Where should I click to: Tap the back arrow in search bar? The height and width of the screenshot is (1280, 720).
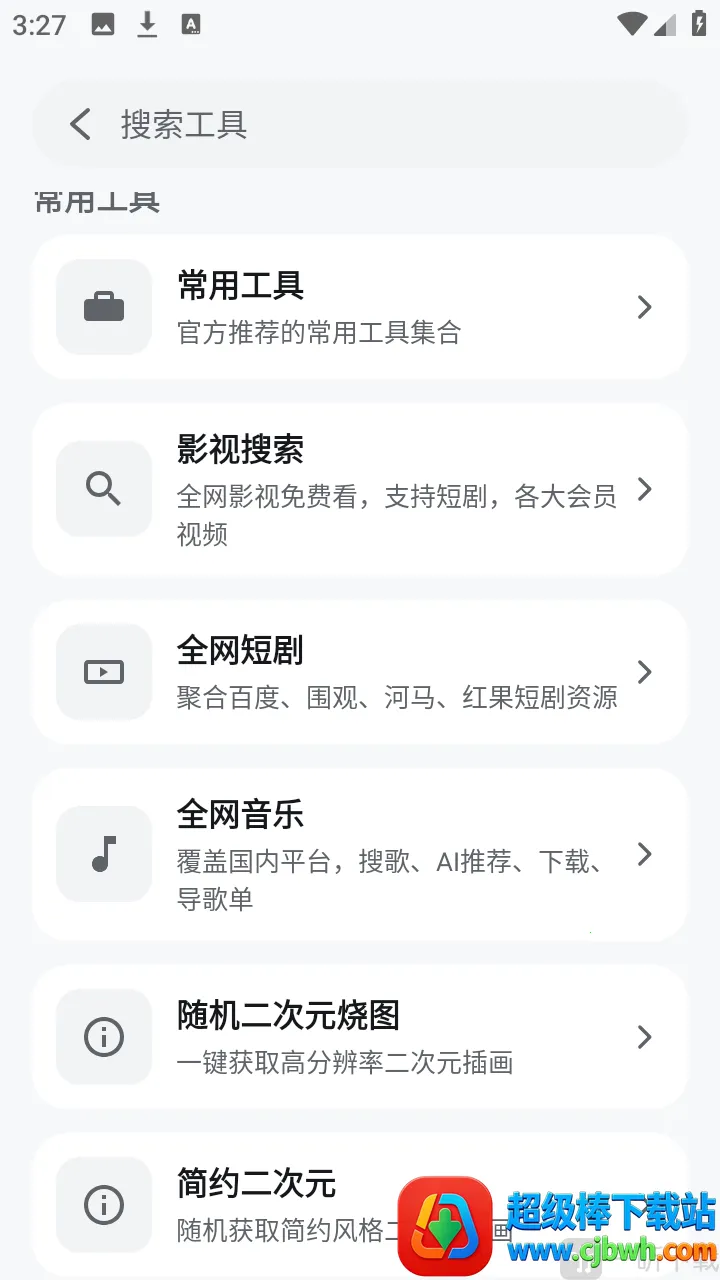pos(80,125)
